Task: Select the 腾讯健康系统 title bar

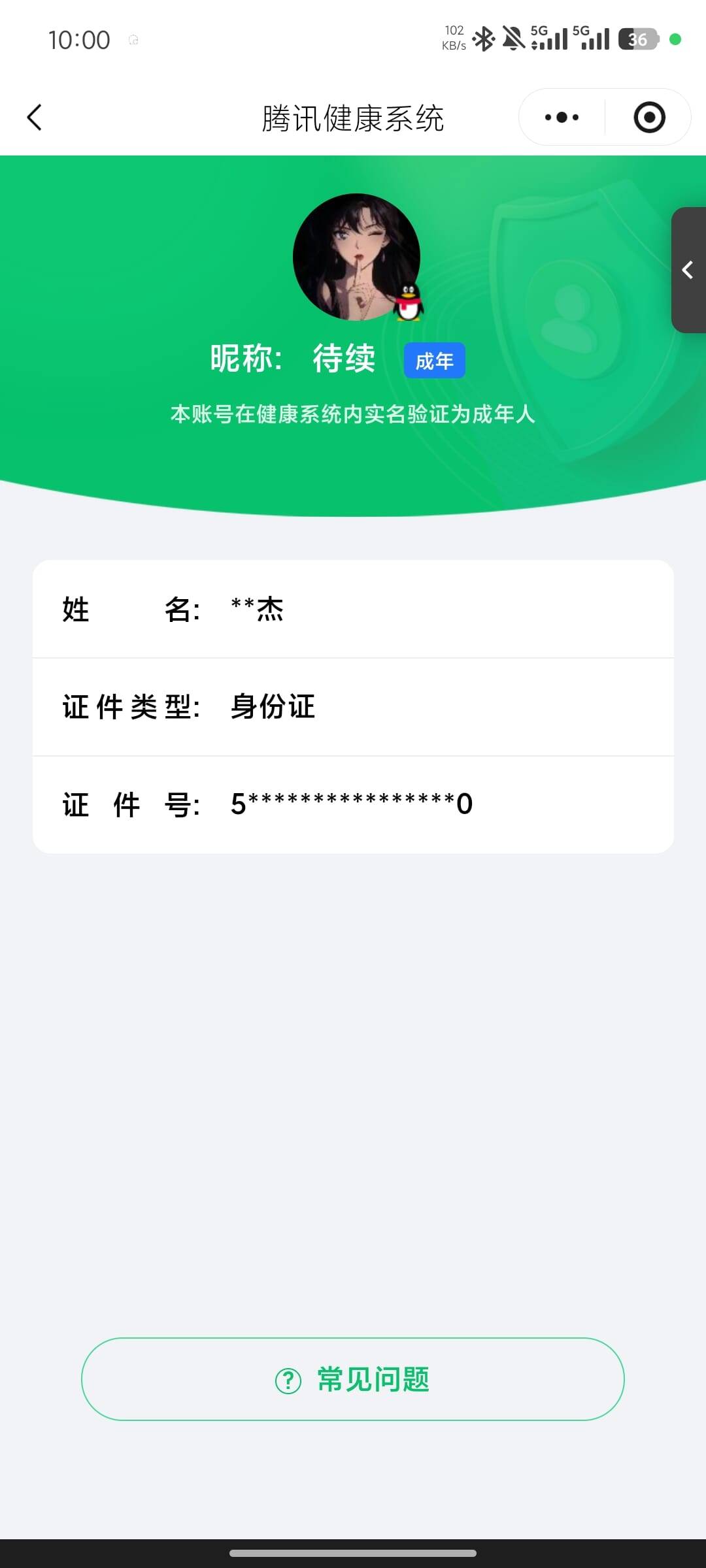Action: [353, 119]
